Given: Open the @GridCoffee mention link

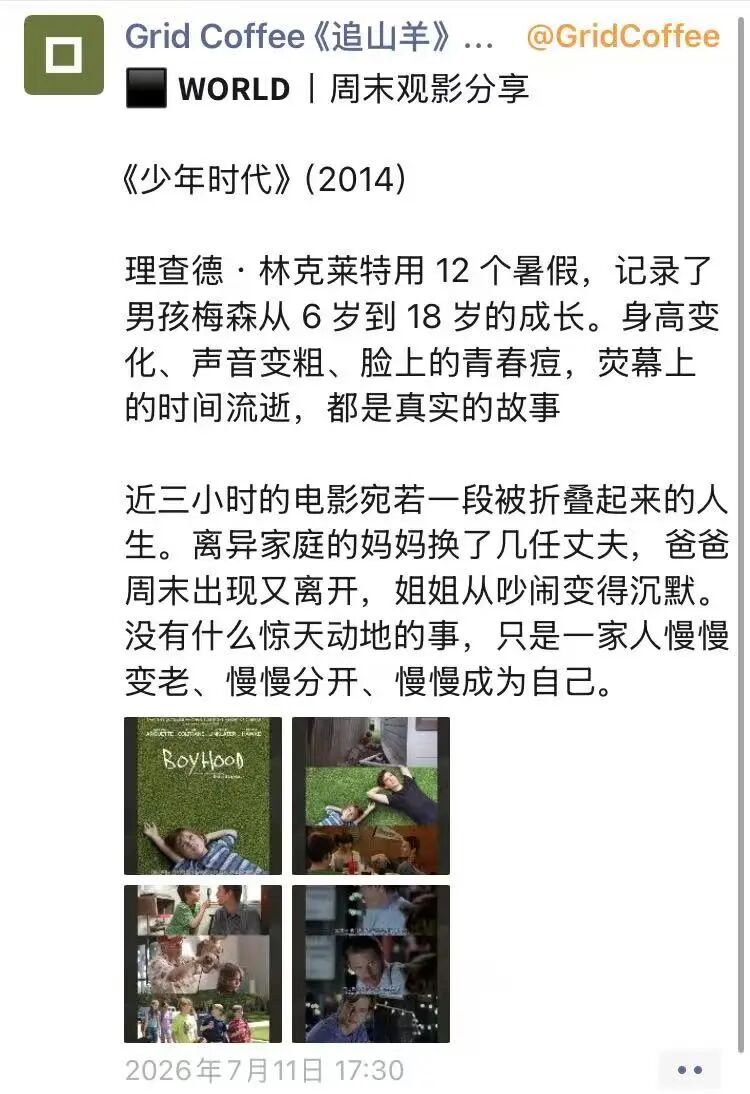Looking at the screenshot, I should (x=623, y=36).
